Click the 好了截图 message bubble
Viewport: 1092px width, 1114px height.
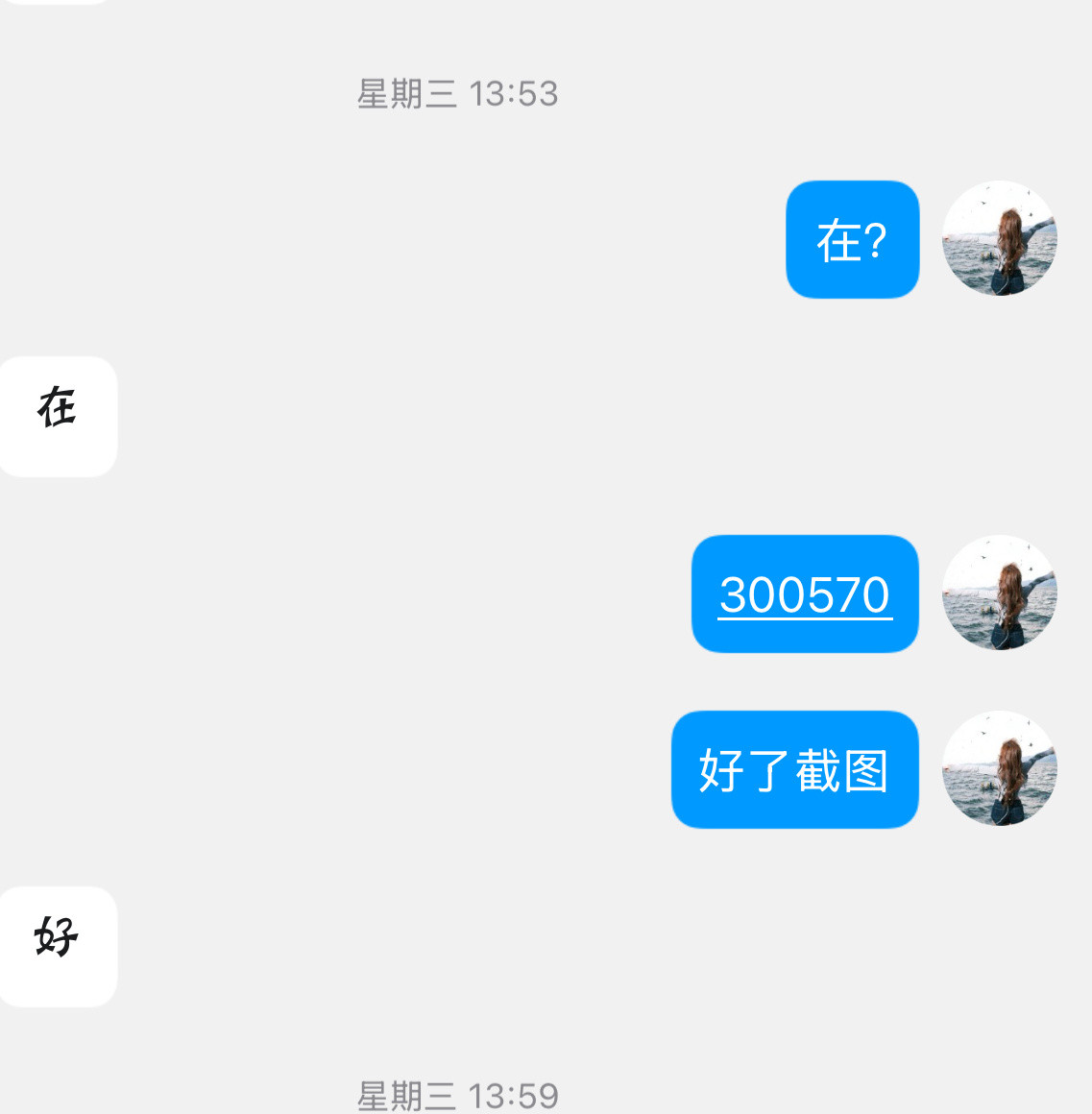794,768
